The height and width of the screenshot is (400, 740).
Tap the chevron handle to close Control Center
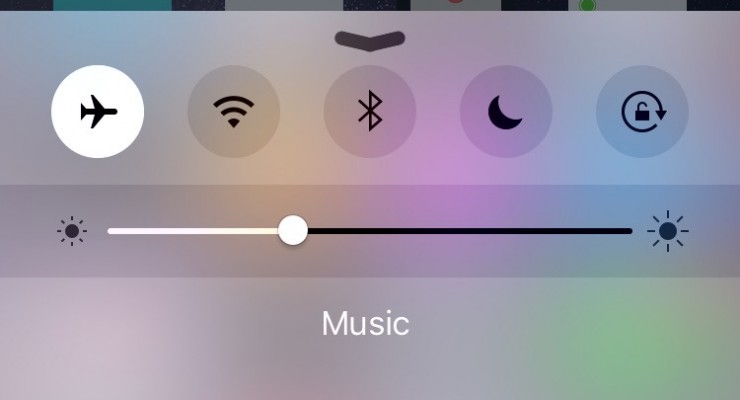pyautogui.click(x=370, y=40)
